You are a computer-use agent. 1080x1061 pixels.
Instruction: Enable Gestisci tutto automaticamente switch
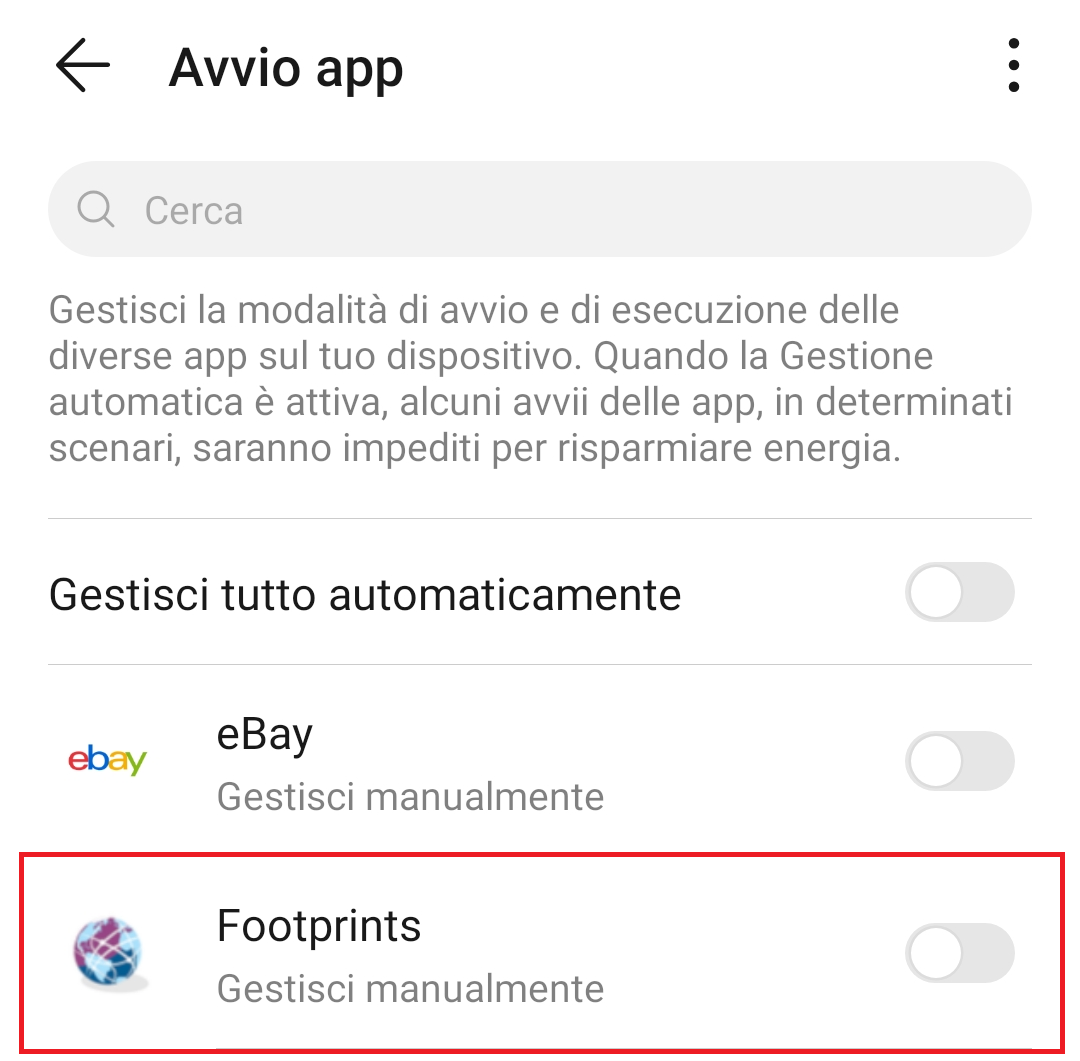(x=959, y=593)
